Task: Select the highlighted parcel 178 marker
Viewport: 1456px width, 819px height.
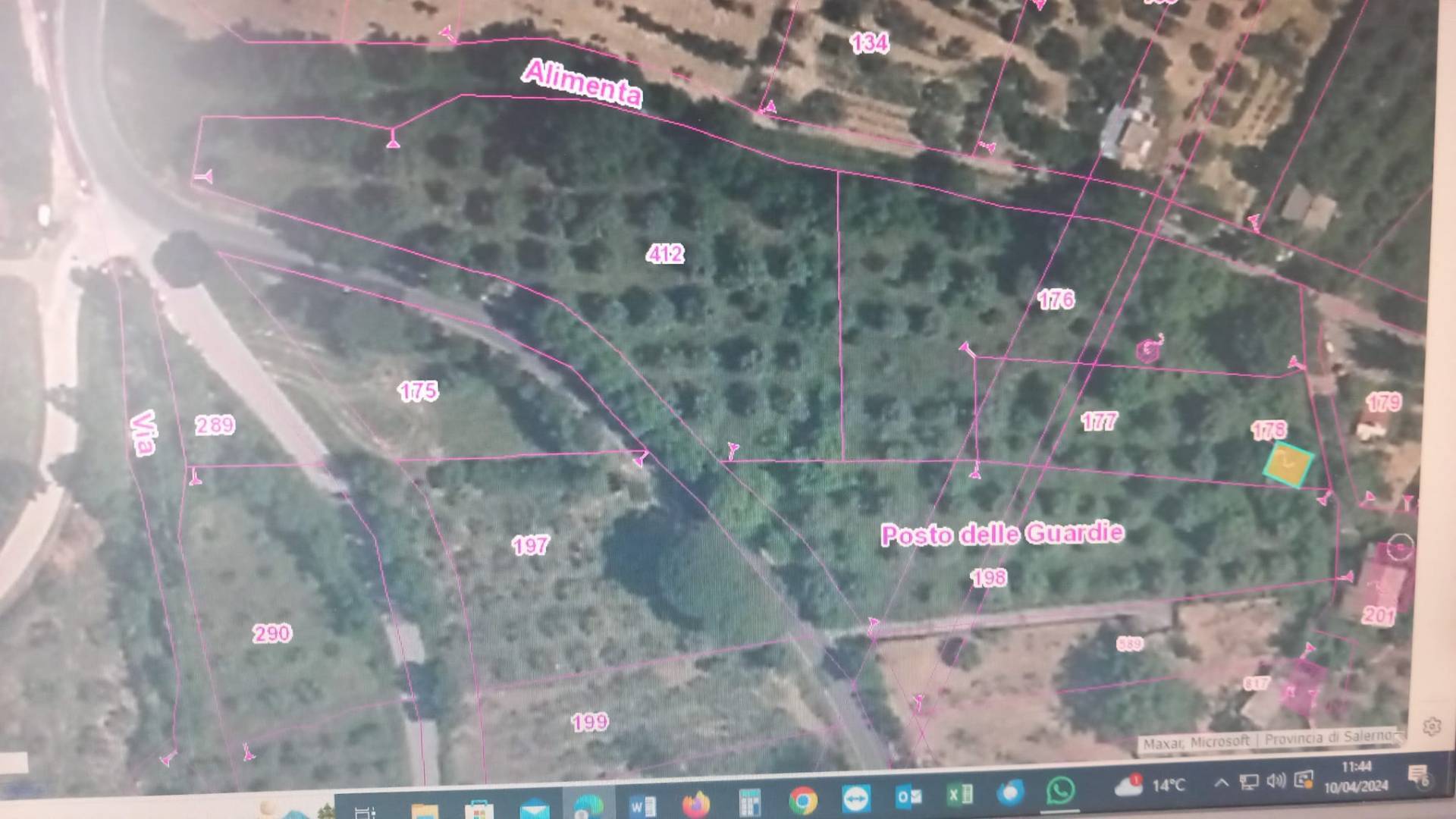Action: click(x=1288, y=465)
